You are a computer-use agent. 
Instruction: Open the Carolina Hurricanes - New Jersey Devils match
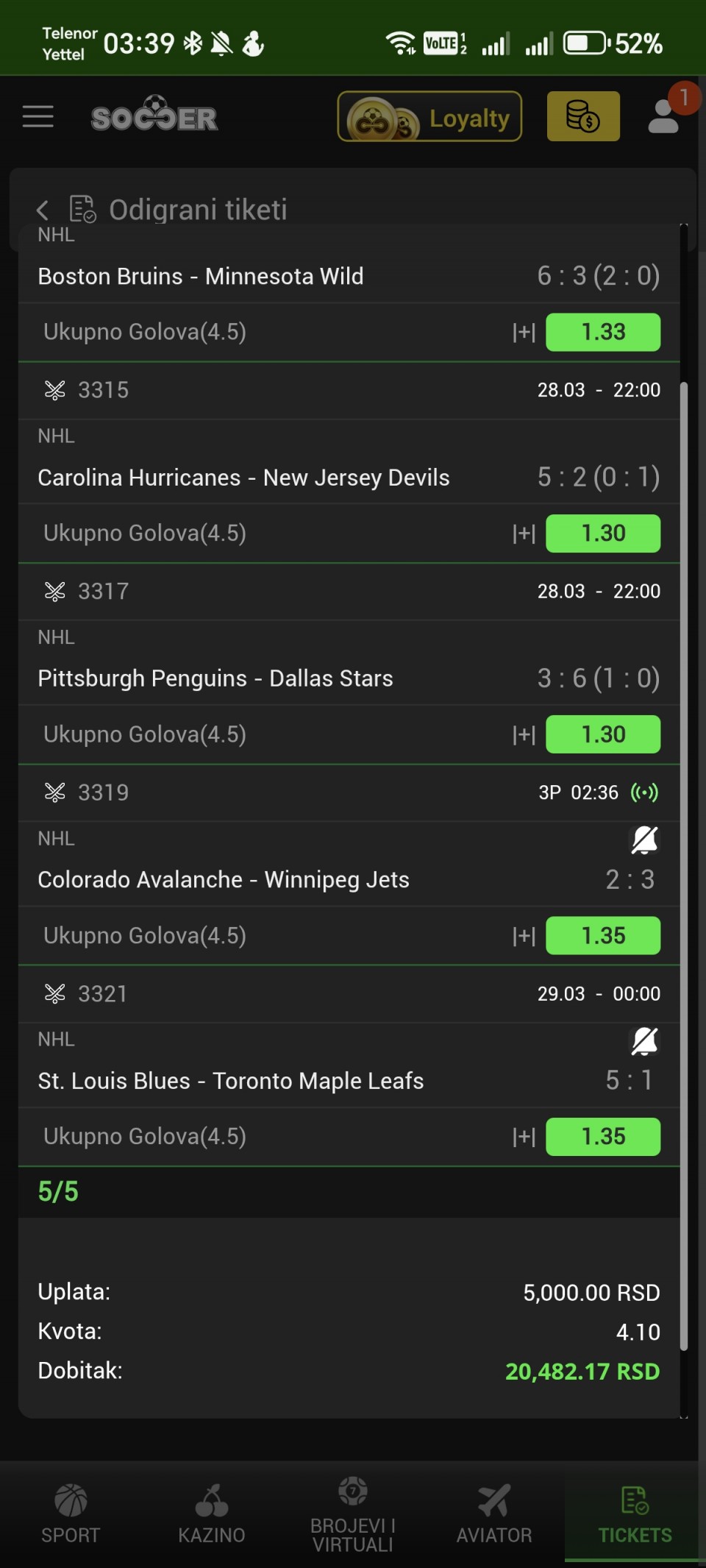tap(243, 478)
